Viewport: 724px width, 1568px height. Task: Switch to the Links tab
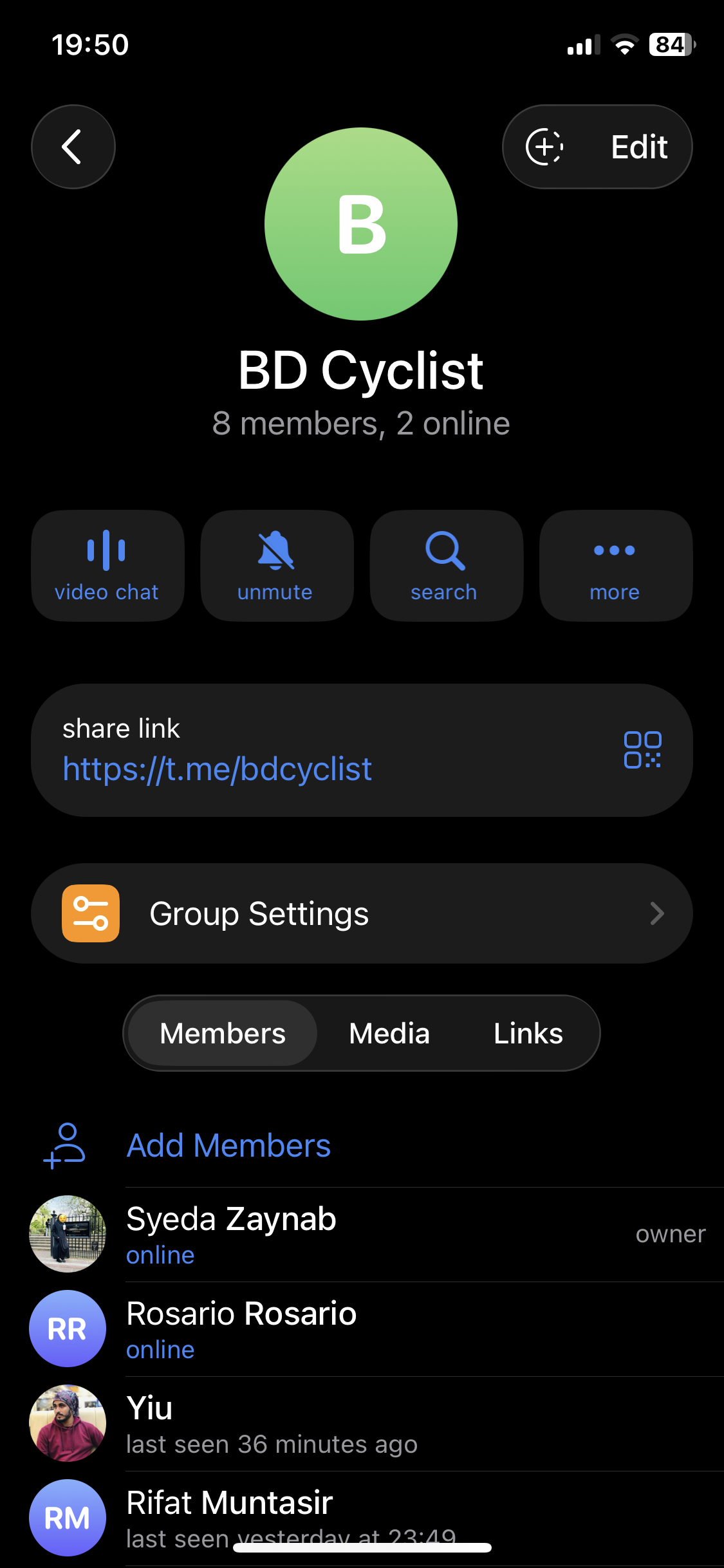(x=527, y=1032)
